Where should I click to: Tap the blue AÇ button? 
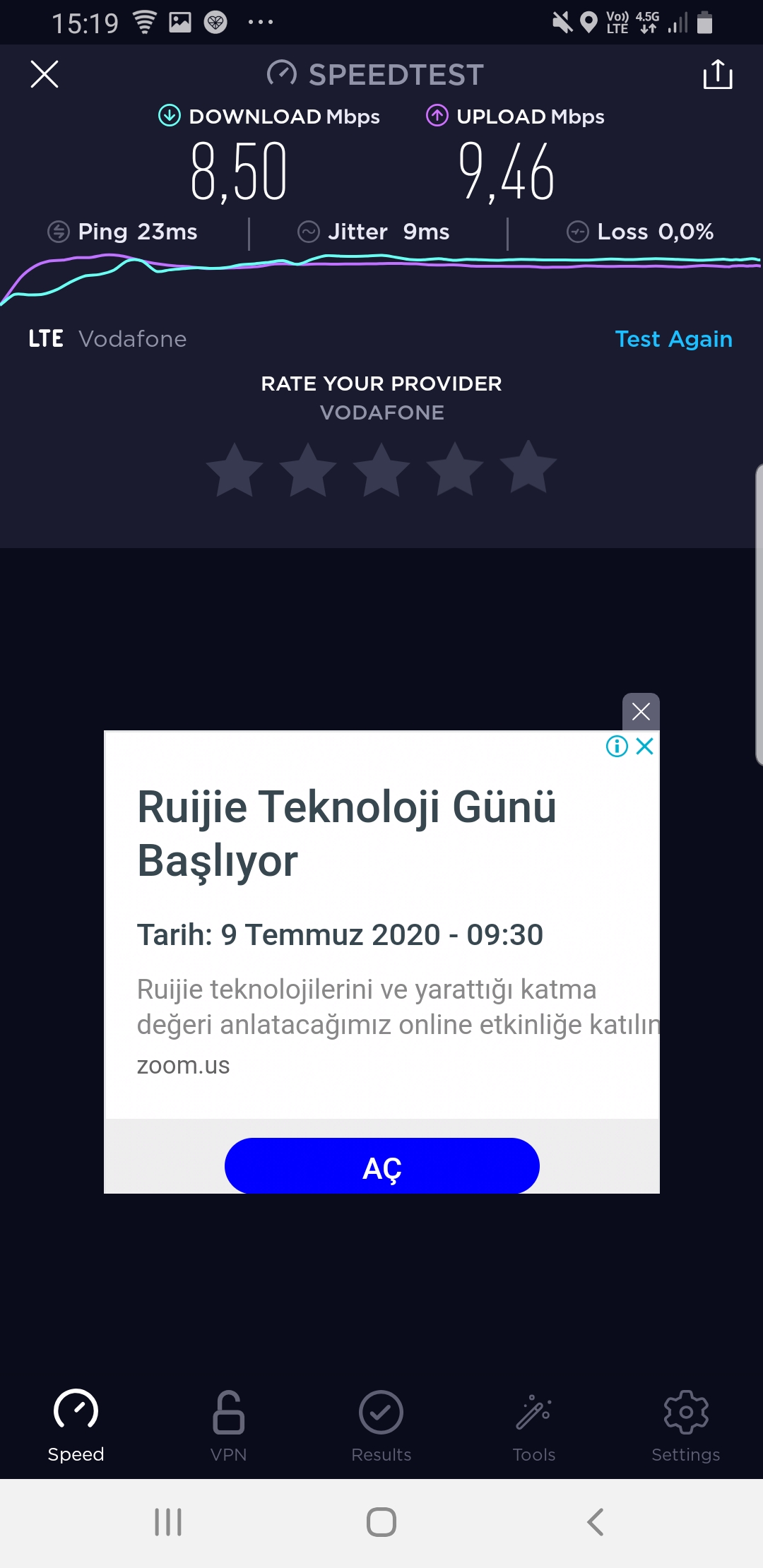(x=382, y=1166)
